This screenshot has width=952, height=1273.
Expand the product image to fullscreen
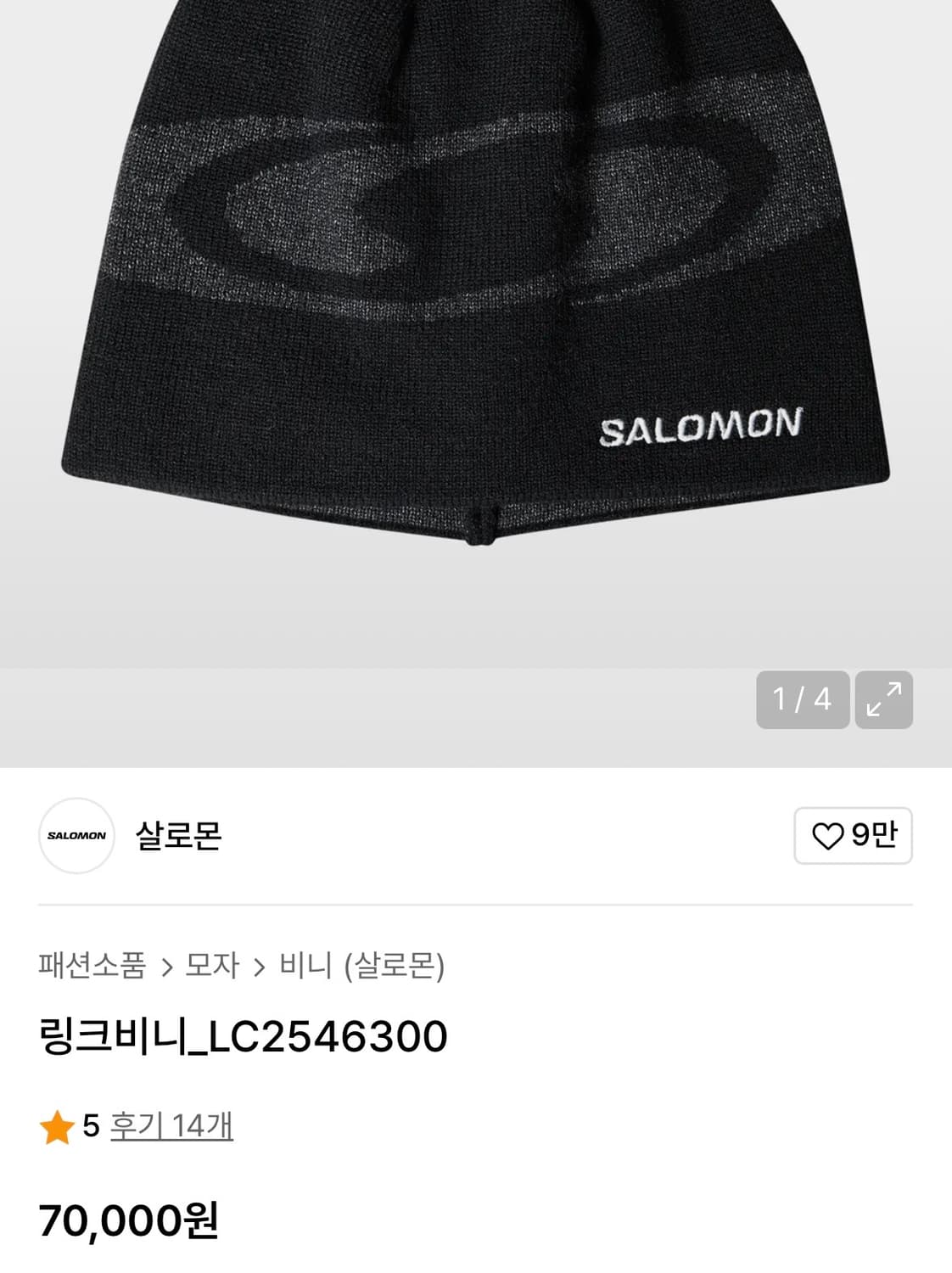tap(885, 701)
